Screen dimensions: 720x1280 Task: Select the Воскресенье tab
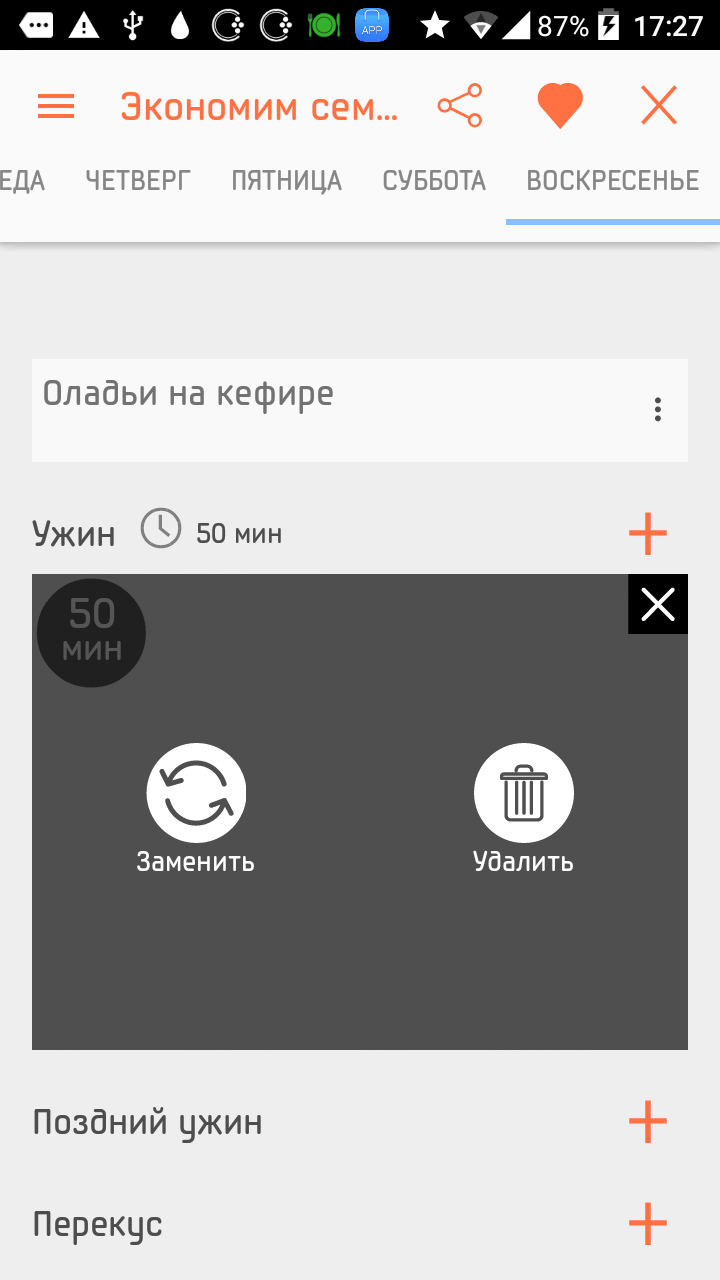(x=612, y=181)
